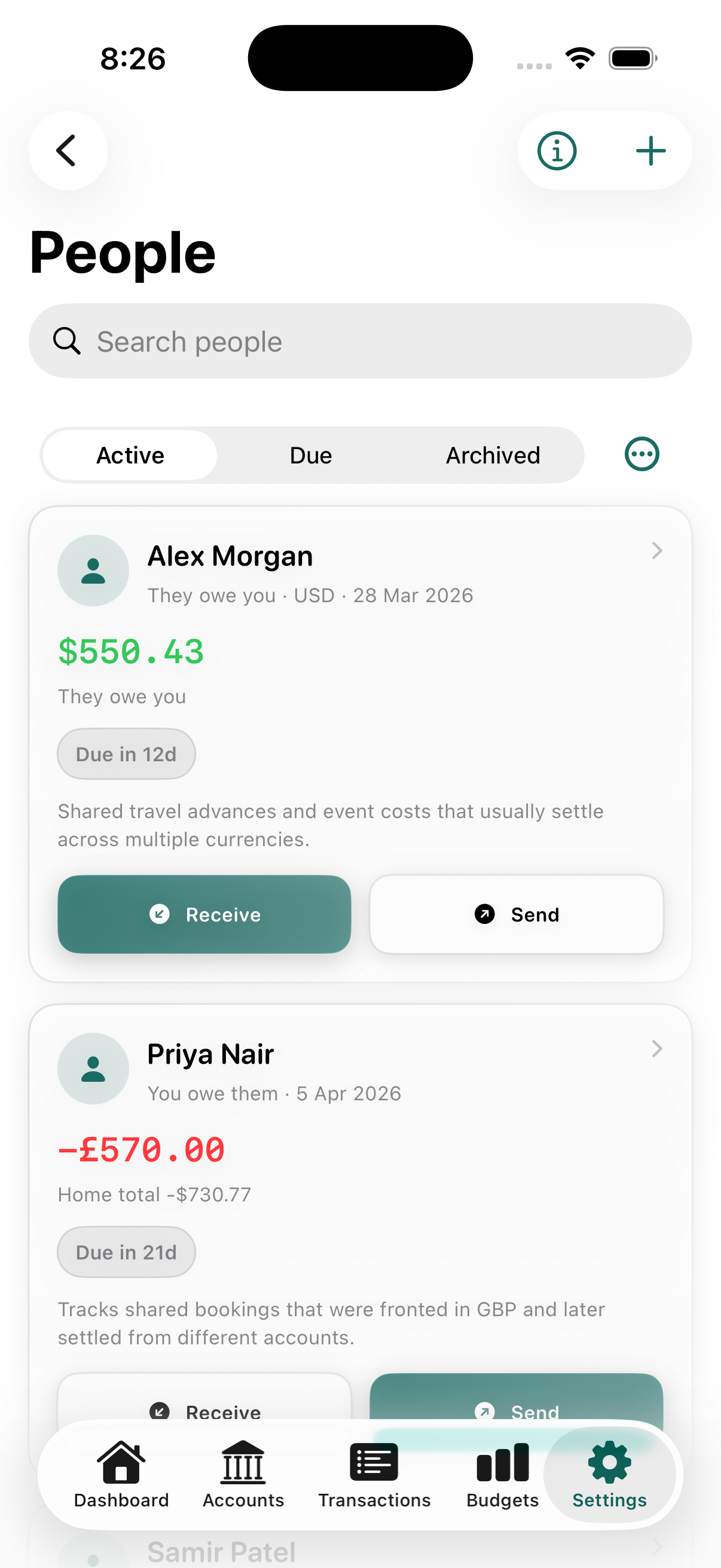Switch to the Due tab
Image resolution: width=721 pixels, height=1568 pixels.
310,454
